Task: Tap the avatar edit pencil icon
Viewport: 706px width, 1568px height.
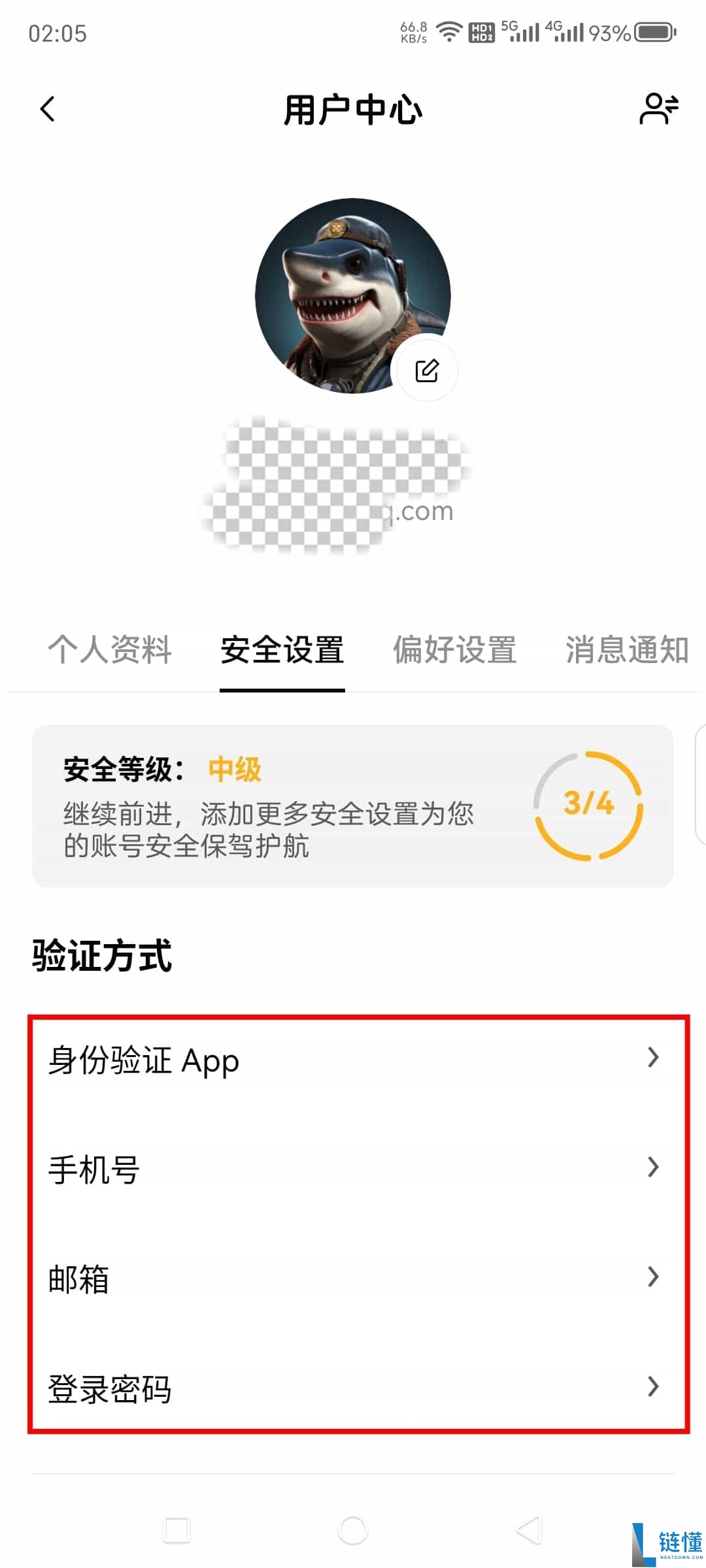Action: pos(426,370)
